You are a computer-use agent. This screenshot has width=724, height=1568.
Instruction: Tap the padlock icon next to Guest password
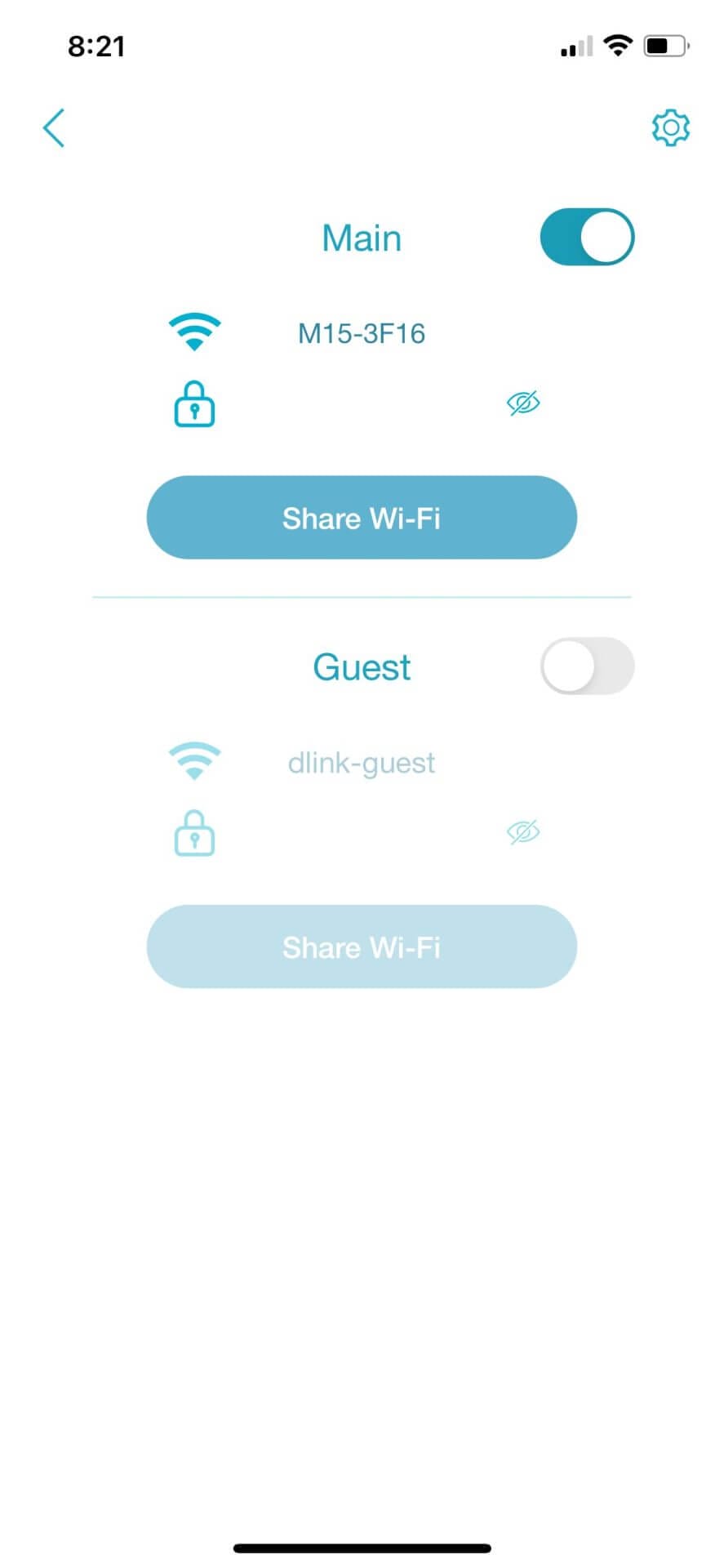point(193,833)
